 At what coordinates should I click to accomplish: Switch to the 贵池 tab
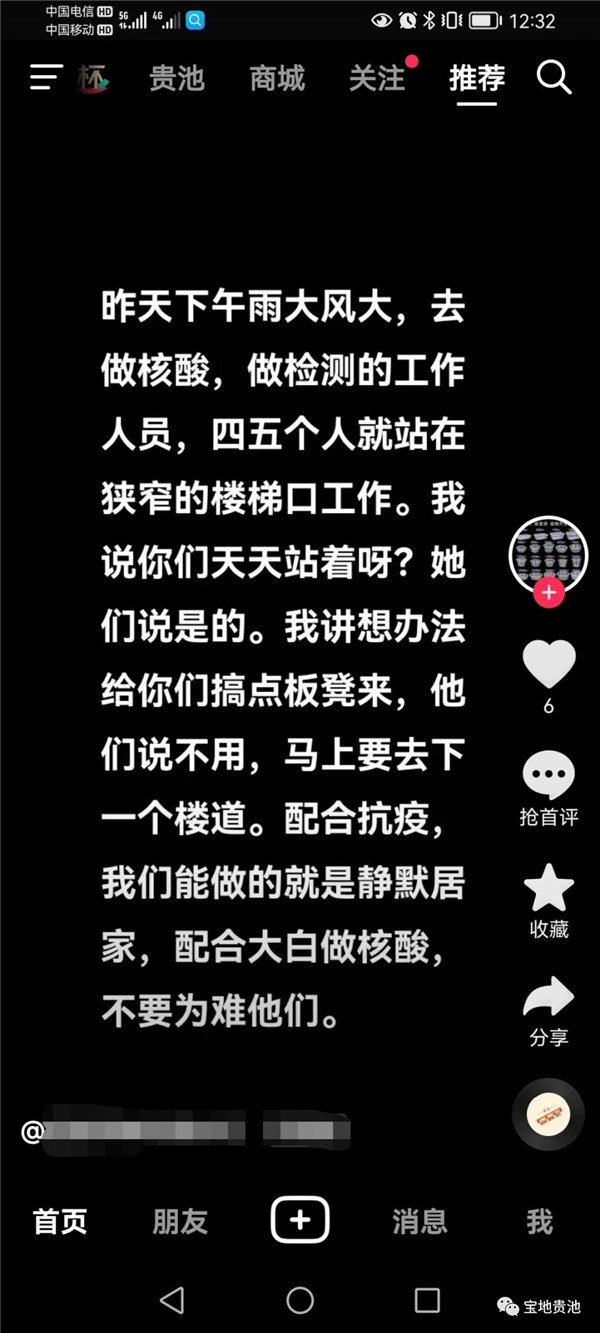(x=177, y=78)
